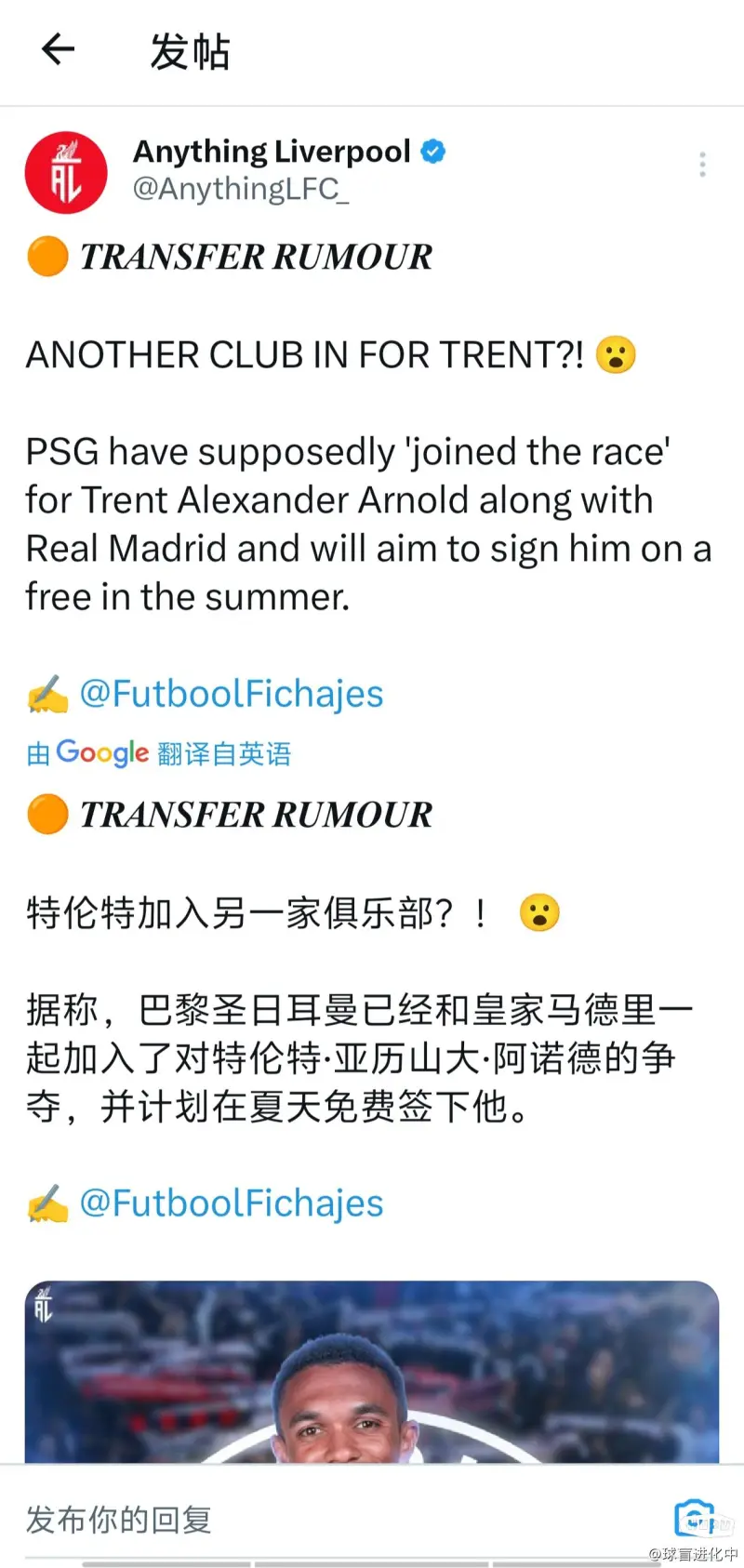Open the @AnythingLFC_ account name
The width and height of the screenshot is (744, 1568).
pos(241,189)
